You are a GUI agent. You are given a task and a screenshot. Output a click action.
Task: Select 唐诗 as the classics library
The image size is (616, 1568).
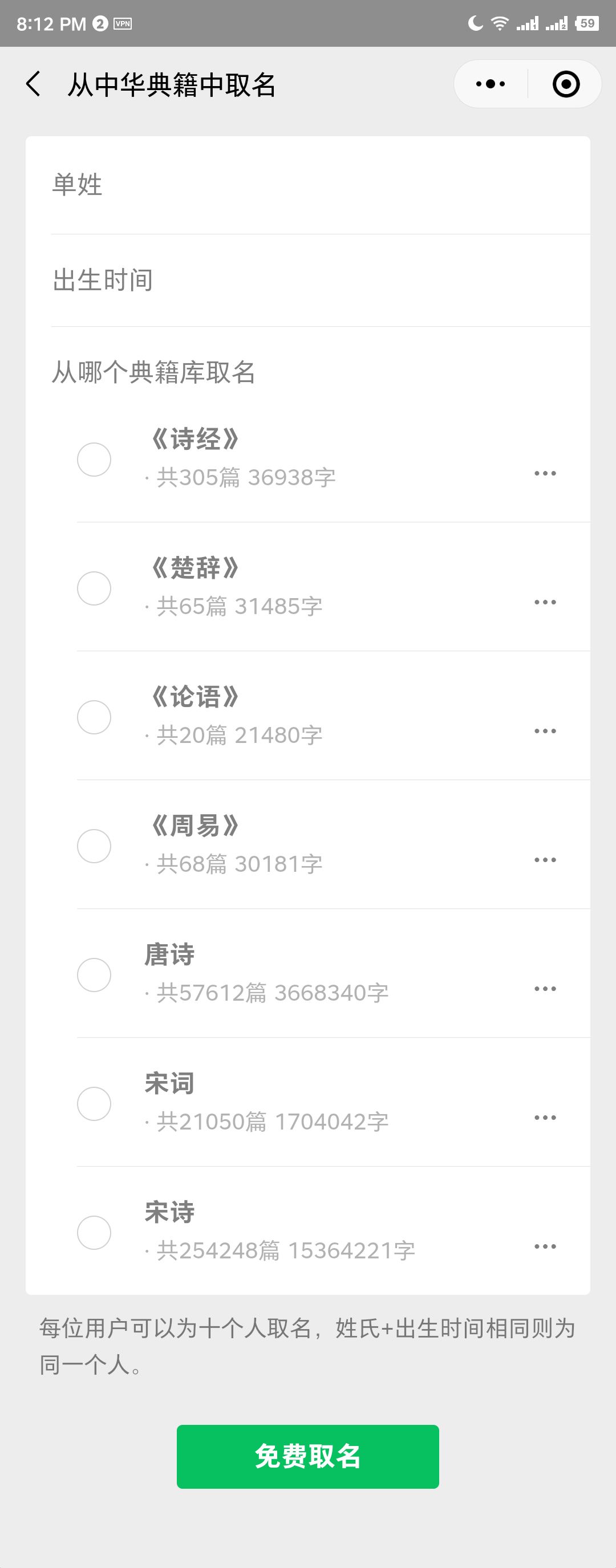click(x=94, y=975)
